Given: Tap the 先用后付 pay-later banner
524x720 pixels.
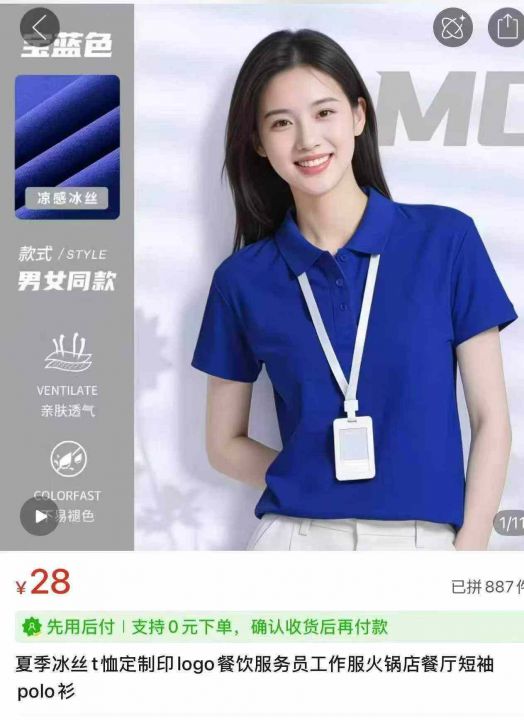Looking at the screenshot, I should point(269,627).
